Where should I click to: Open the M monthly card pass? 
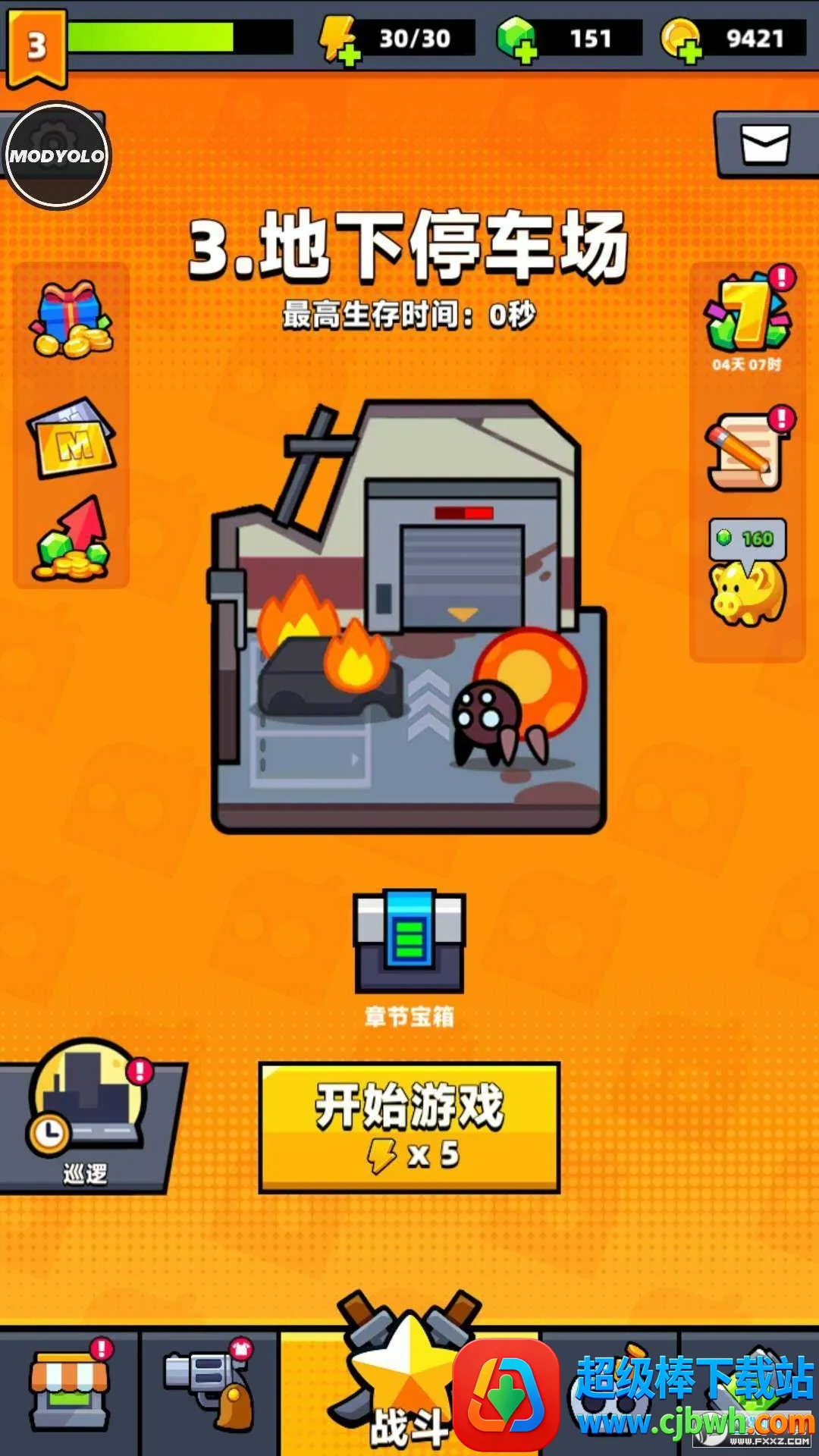click(71, 438)
